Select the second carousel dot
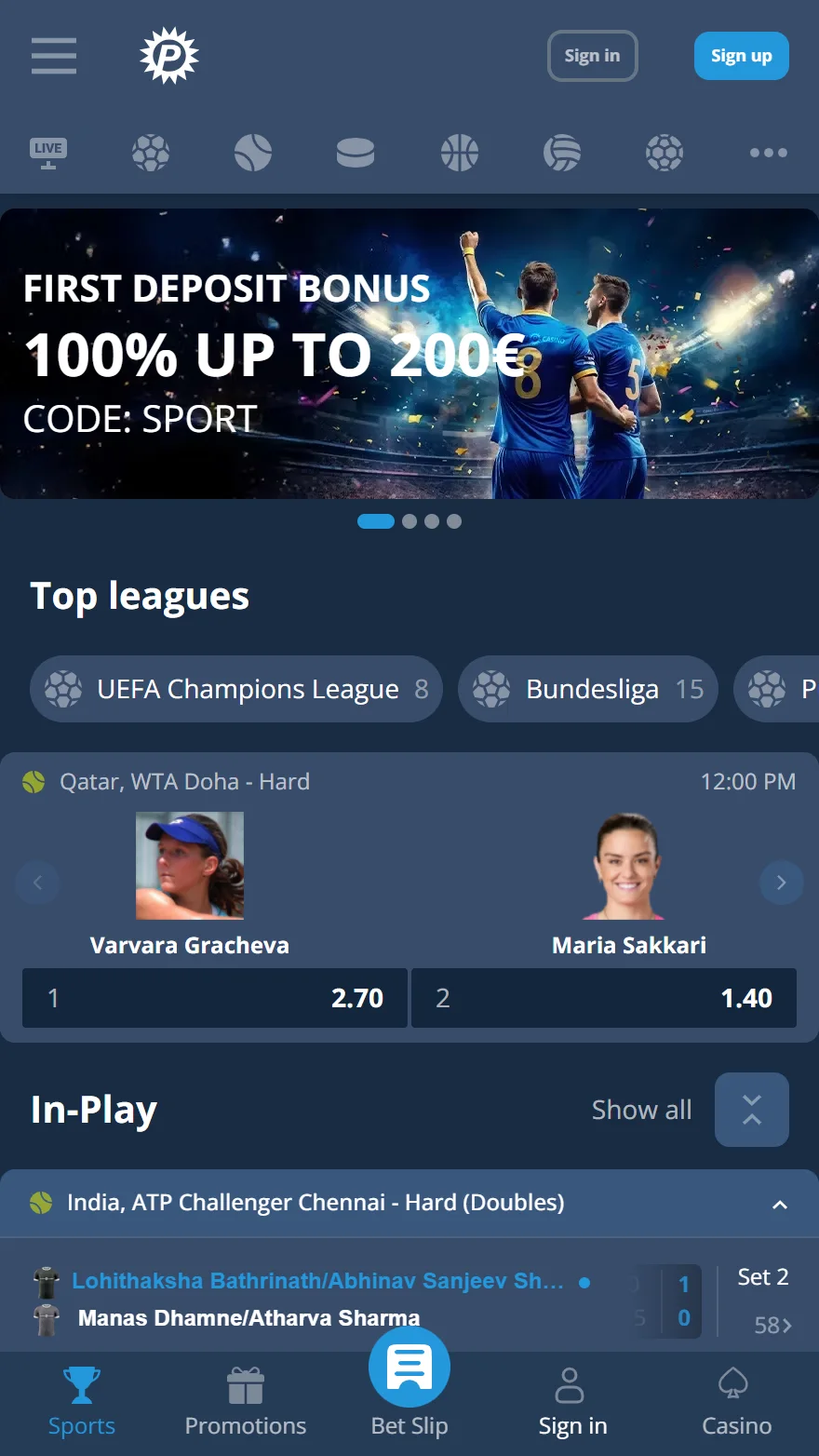Image resolution: width=819 pixels, height=1456 pixels. click(409, 521)
